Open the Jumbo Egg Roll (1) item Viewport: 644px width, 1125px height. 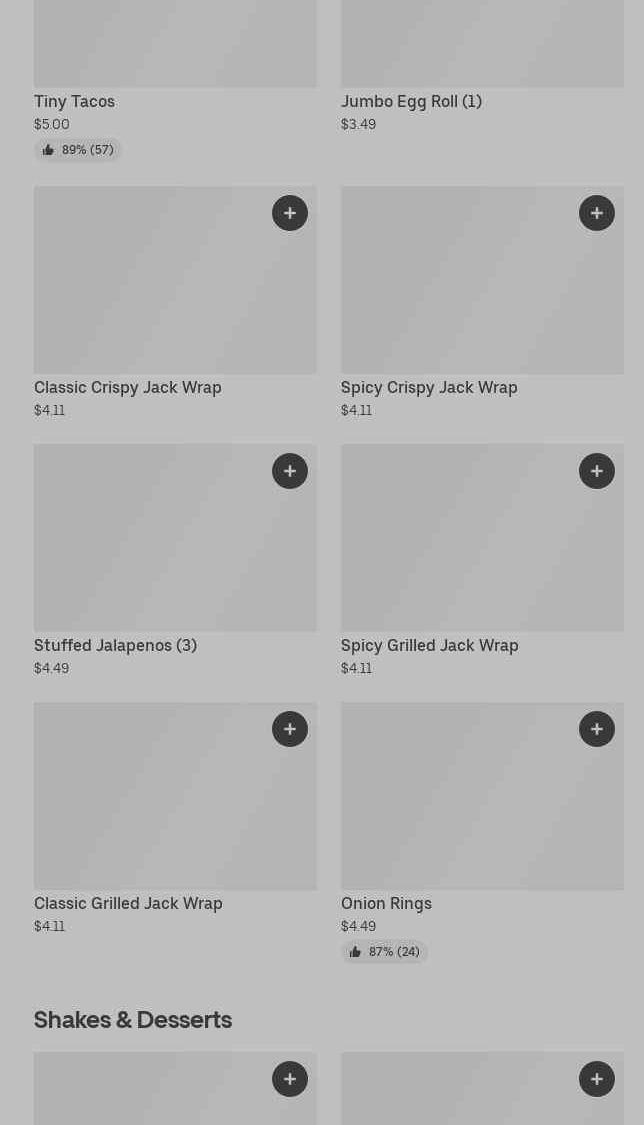[411, 101]
